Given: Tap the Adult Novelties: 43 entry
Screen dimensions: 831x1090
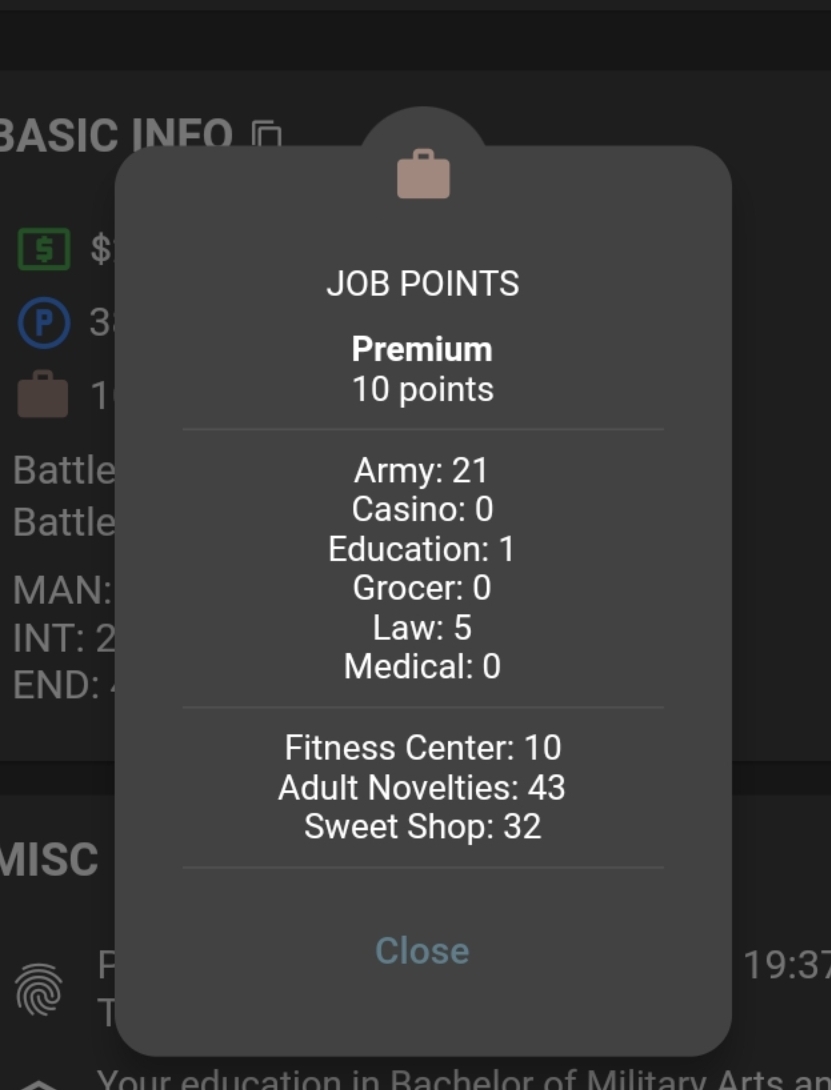Looking at the screenshot, I should [x=422, y=787].
